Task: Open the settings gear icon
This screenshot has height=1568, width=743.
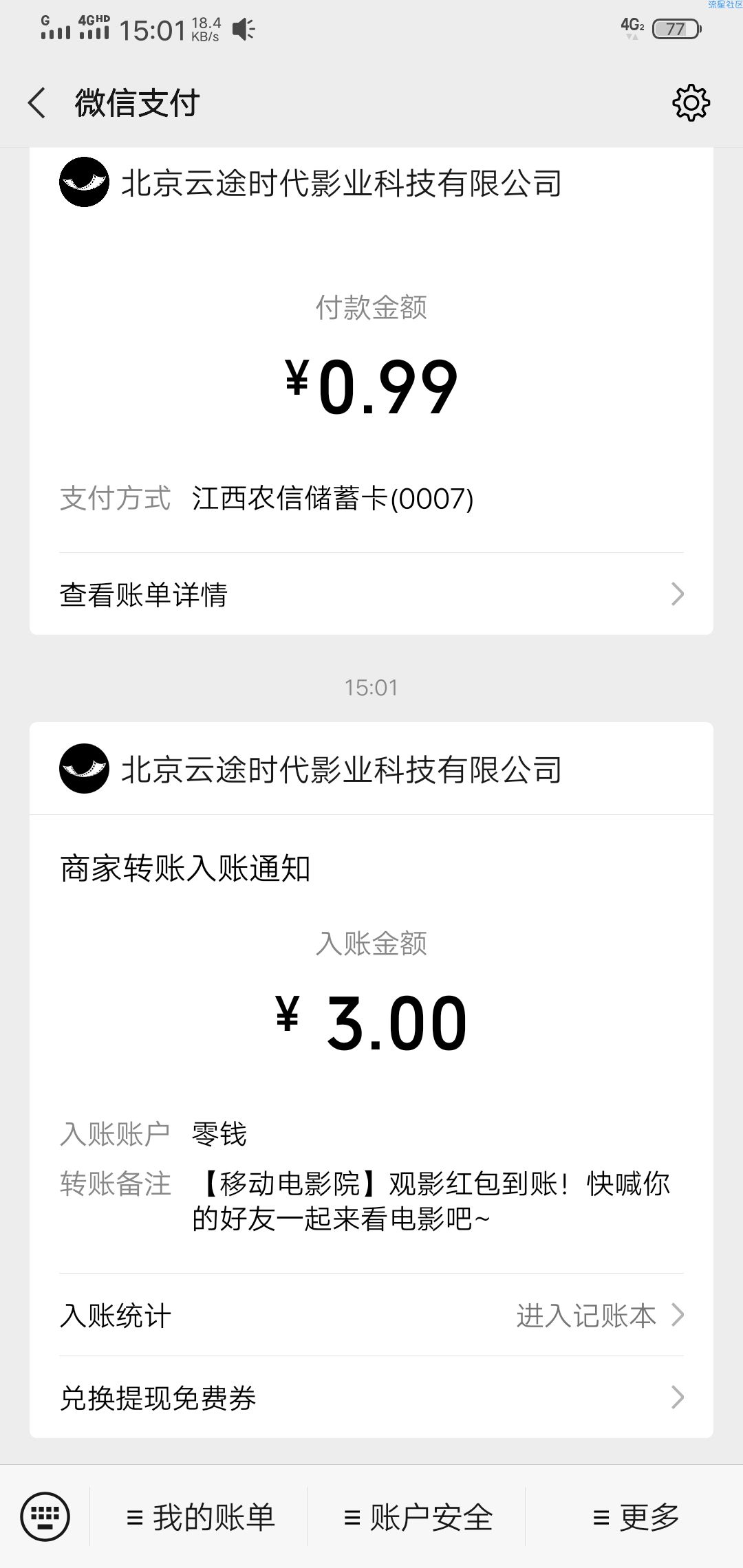Action: click(x=691, y=103)
